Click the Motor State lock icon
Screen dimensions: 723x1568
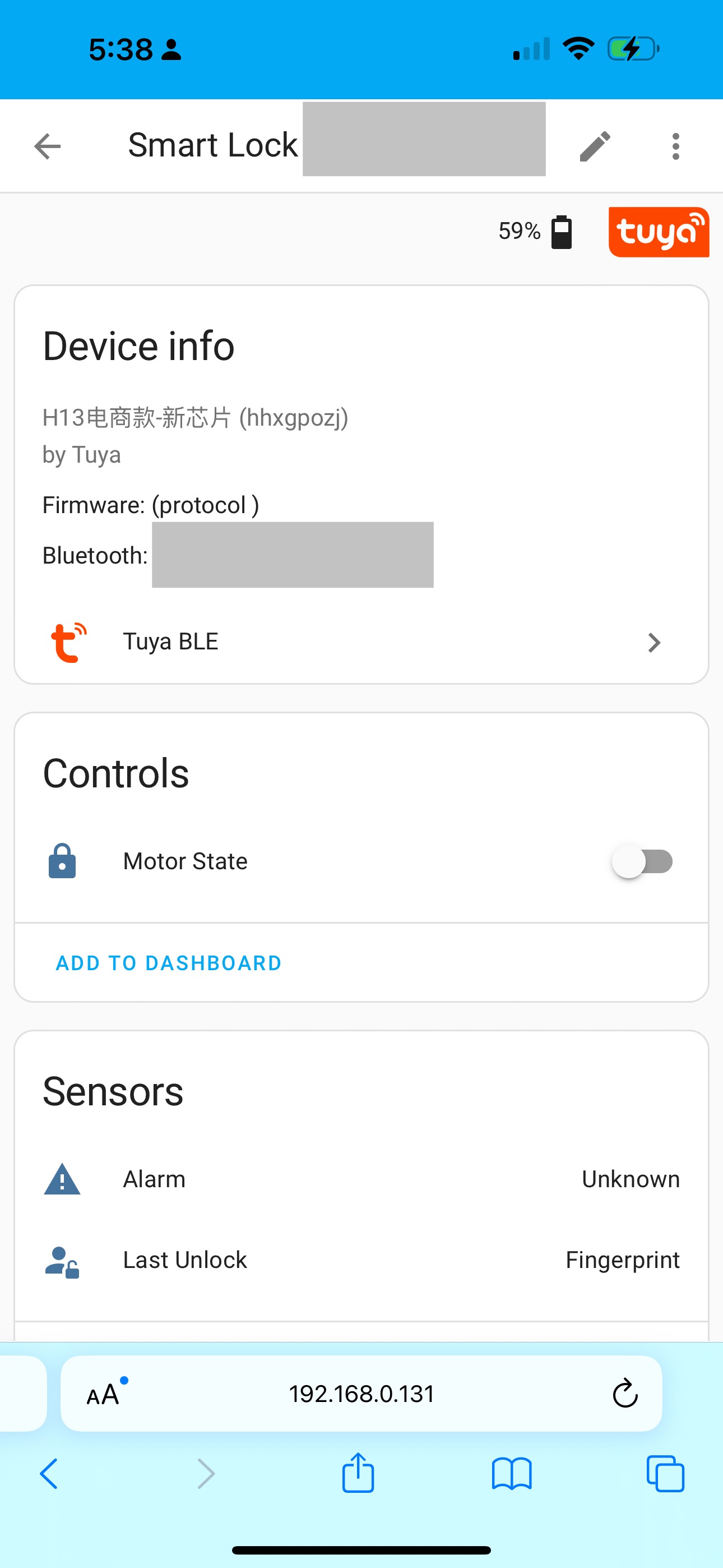[x=62, y=861]
